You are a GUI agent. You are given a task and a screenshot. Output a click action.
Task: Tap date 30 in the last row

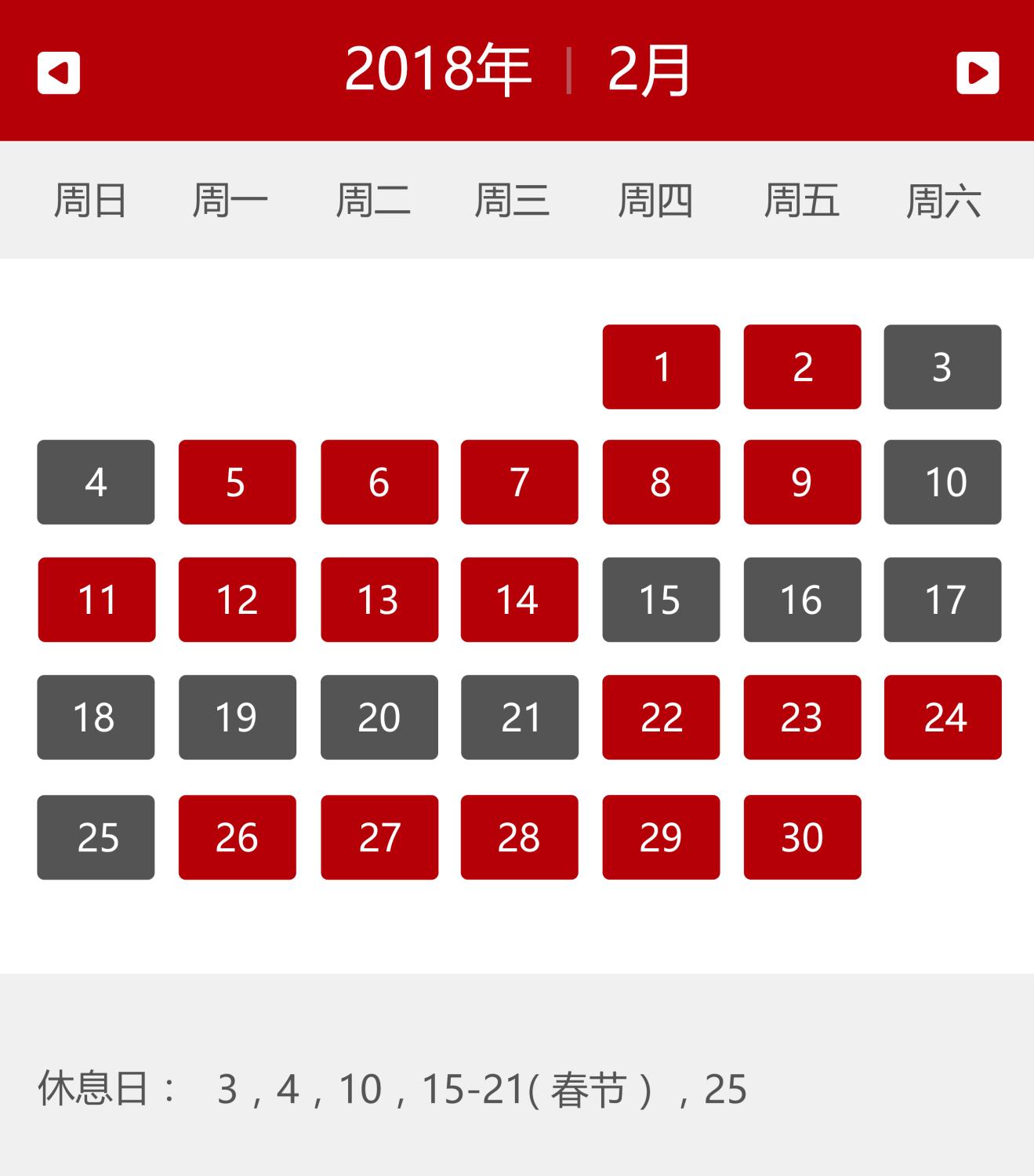(x=802, y=837)
